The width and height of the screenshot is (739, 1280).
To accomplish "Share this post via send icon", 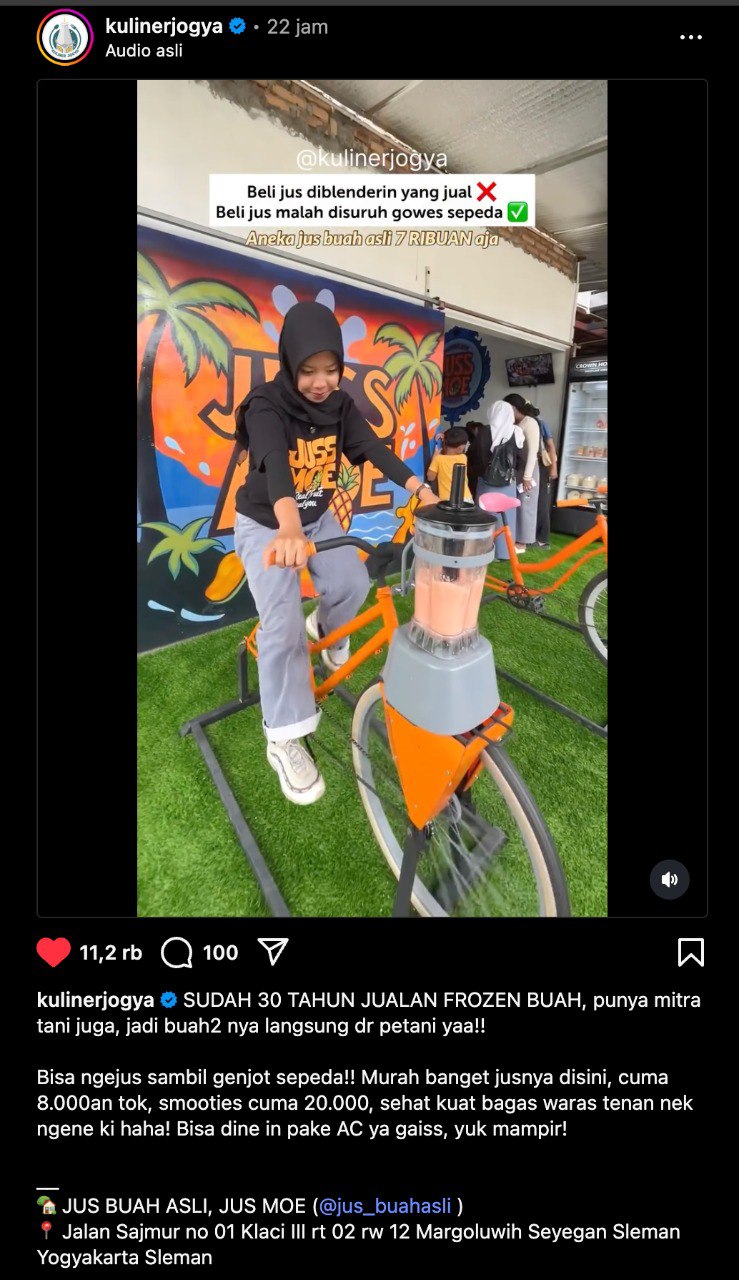I will click(x=273, y=951).
